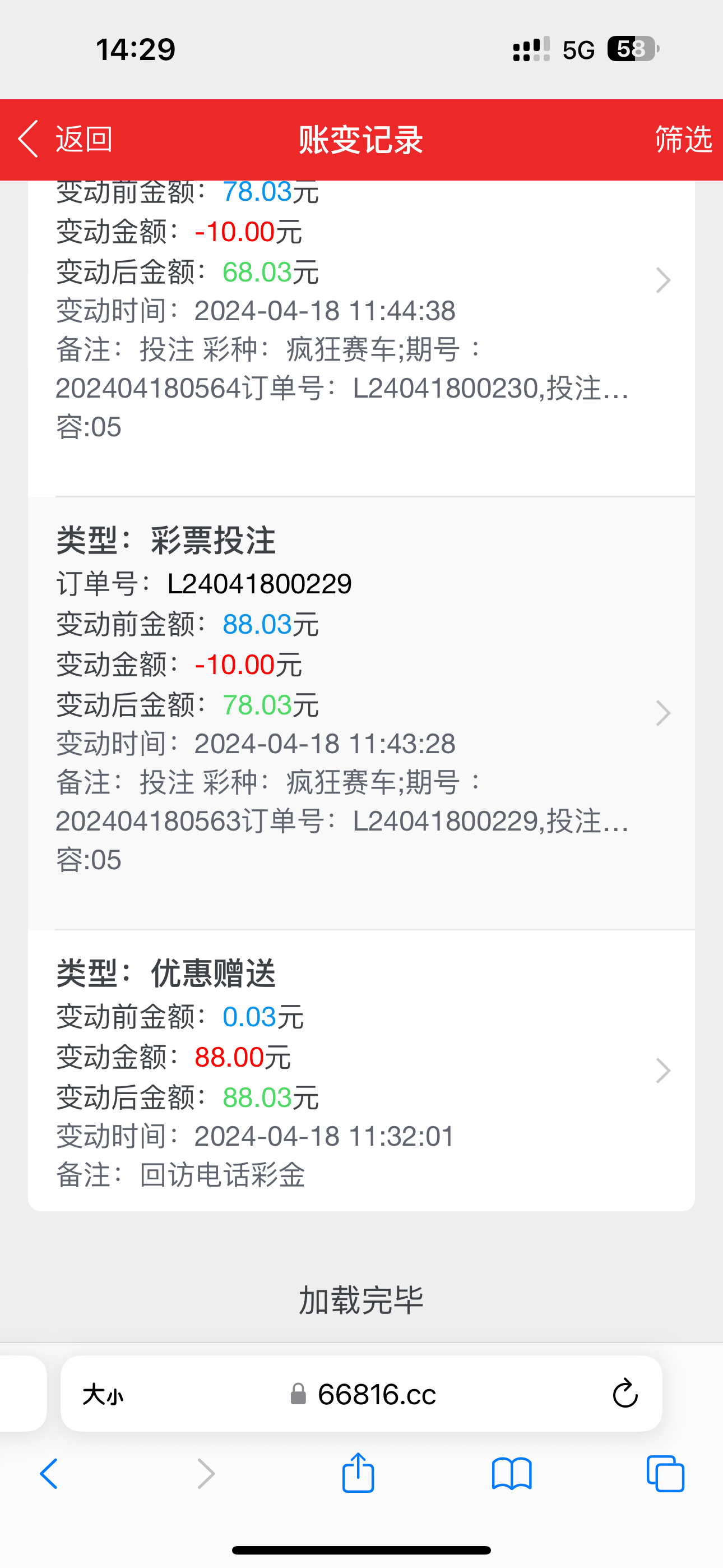Show open Safari tabs
Image resolution: width=723 pixels, height=1568 pixels.
pyautogui.click(x=665, y=1474)
